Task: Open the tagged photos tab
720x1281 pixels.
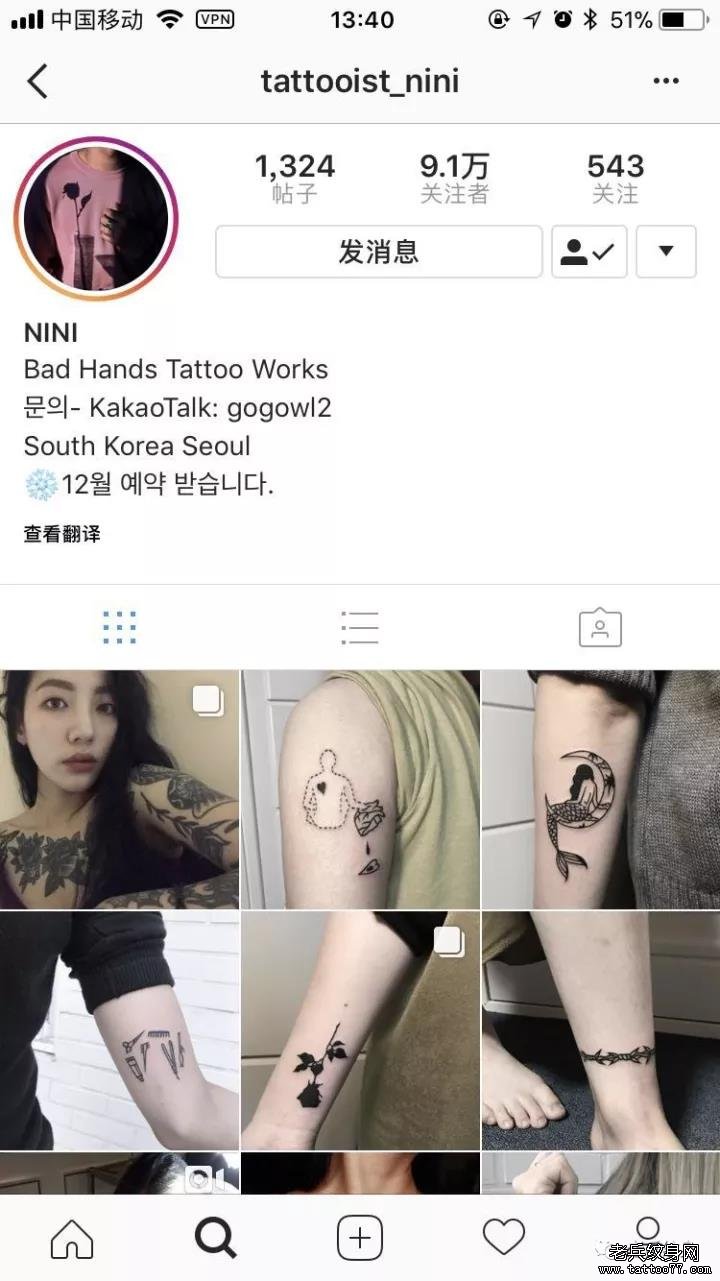Action: 600,627
